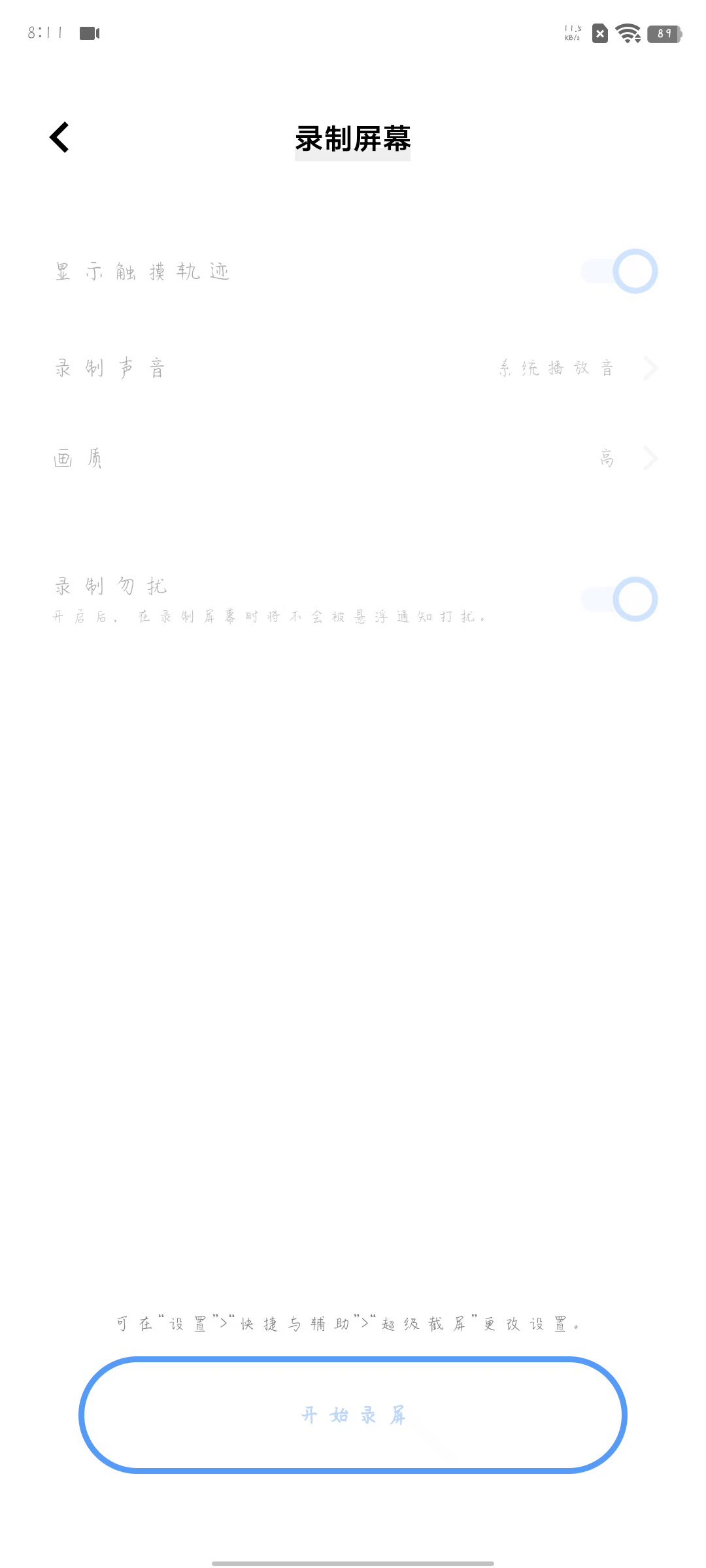The image size is (706, 1568).
Task: Tap the 开始录屏 button
Action: pyautogui.click(x=353, y=1415)
